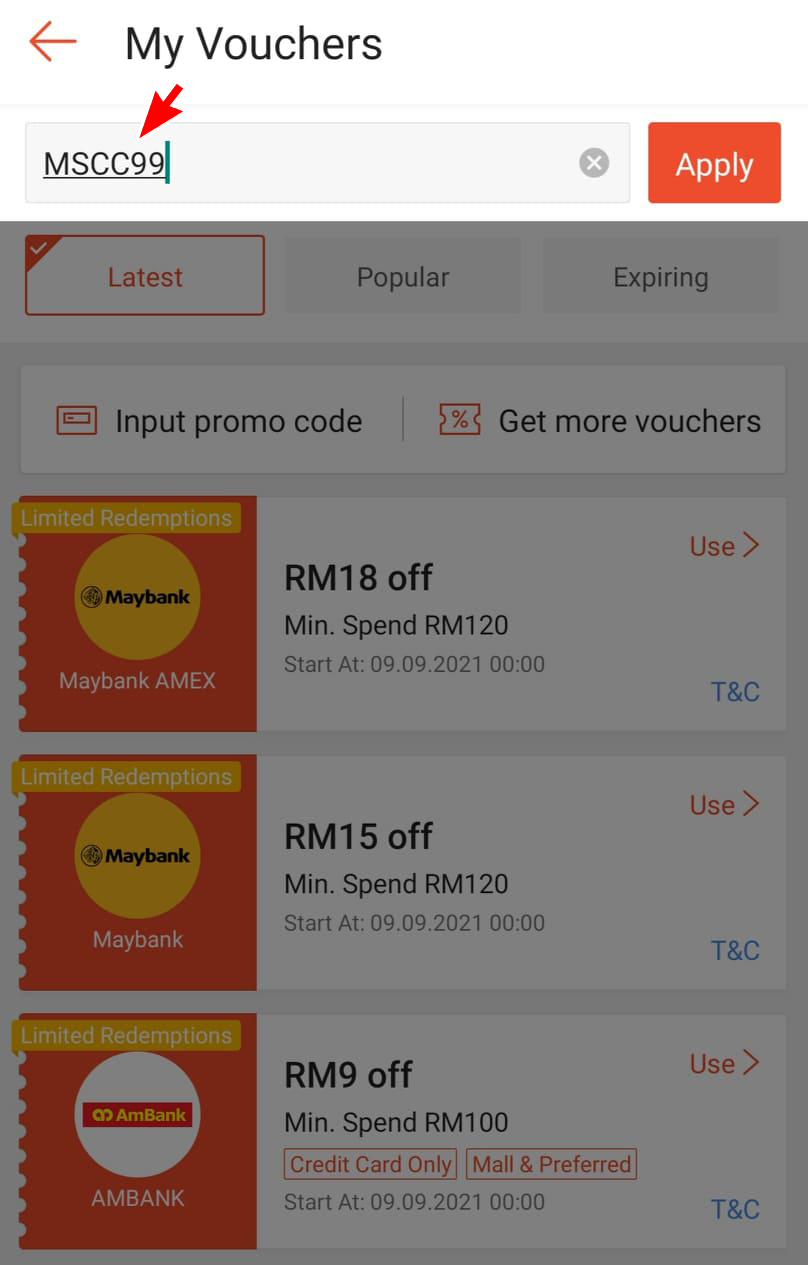Viewport: 808px width, 1265px height.
Task: View T&C for RM18 off voucher
Action: tap(735, 691)
